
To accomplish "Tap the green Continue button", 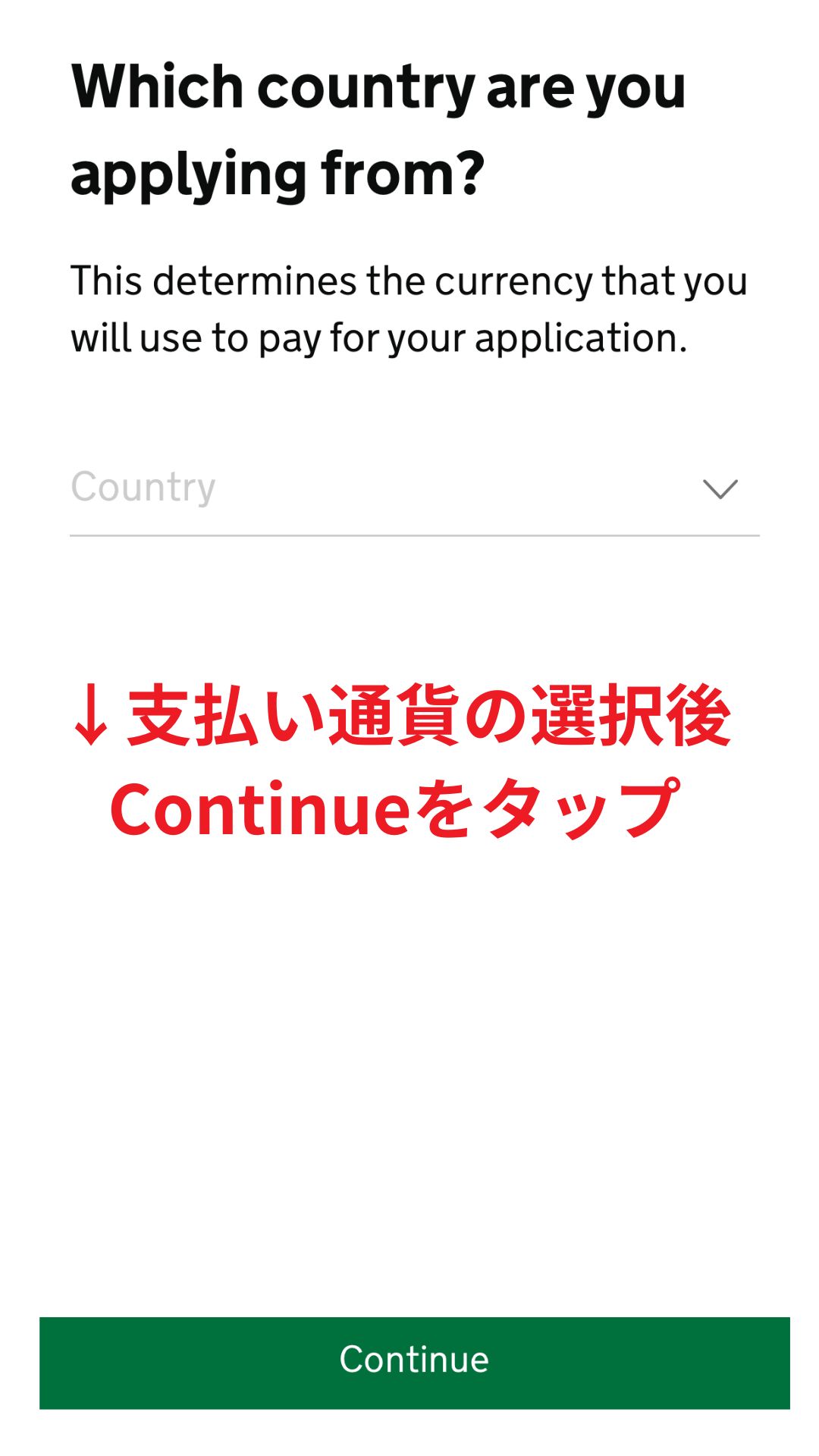I will [414, 1363].
